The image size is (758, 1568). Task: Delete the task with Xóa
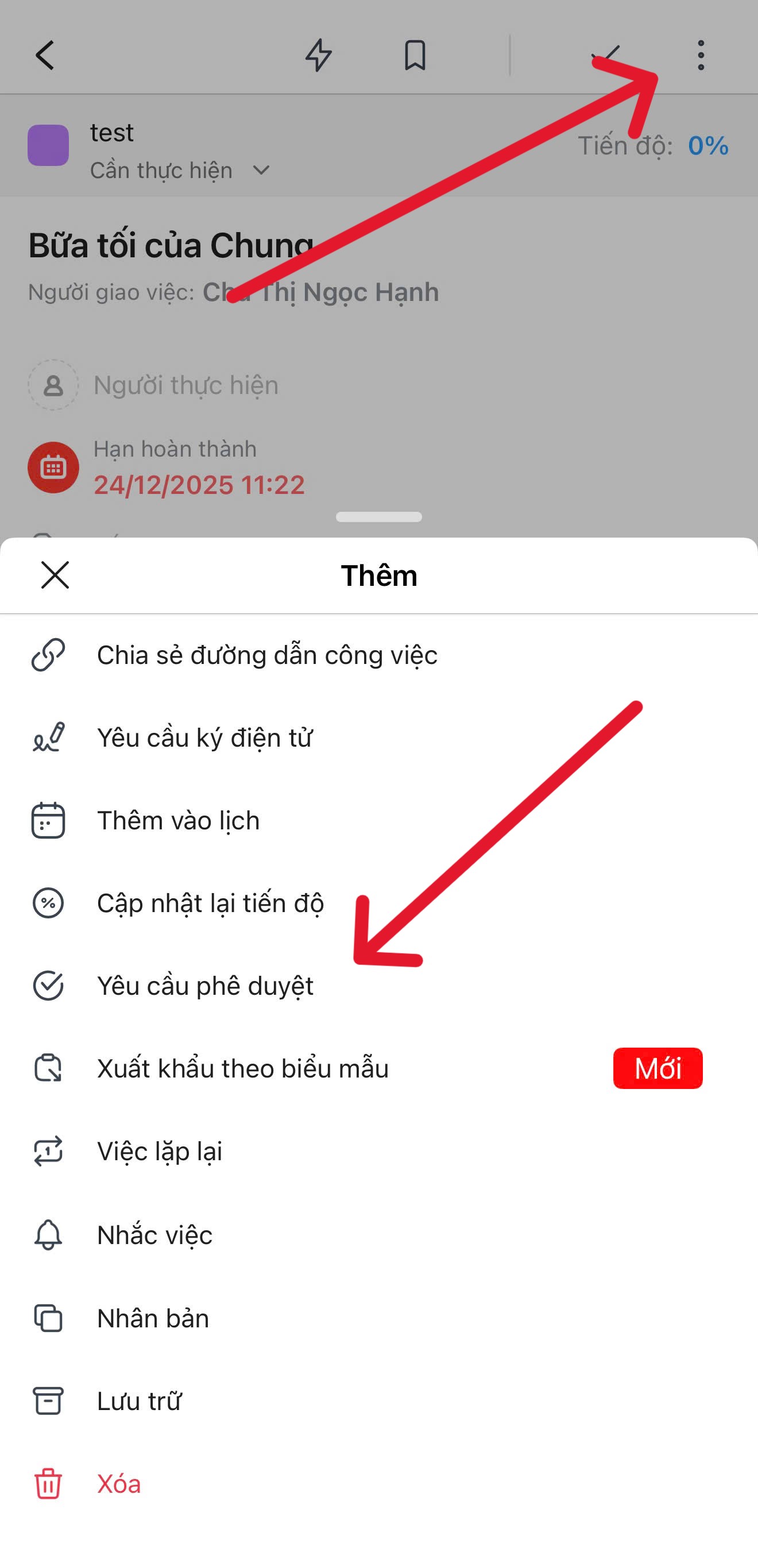click(119, 1484)
